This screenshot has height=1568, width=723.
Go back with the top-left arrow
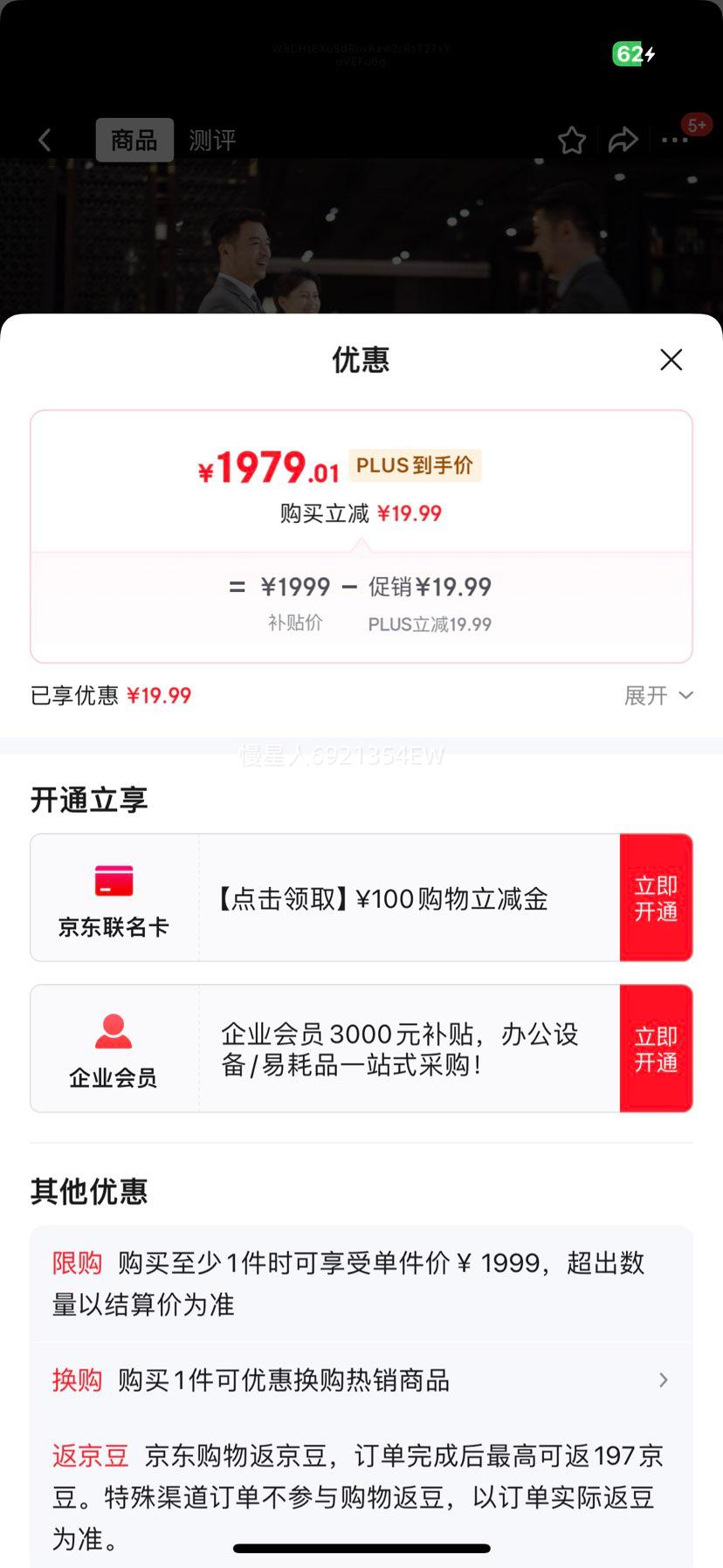45,140
